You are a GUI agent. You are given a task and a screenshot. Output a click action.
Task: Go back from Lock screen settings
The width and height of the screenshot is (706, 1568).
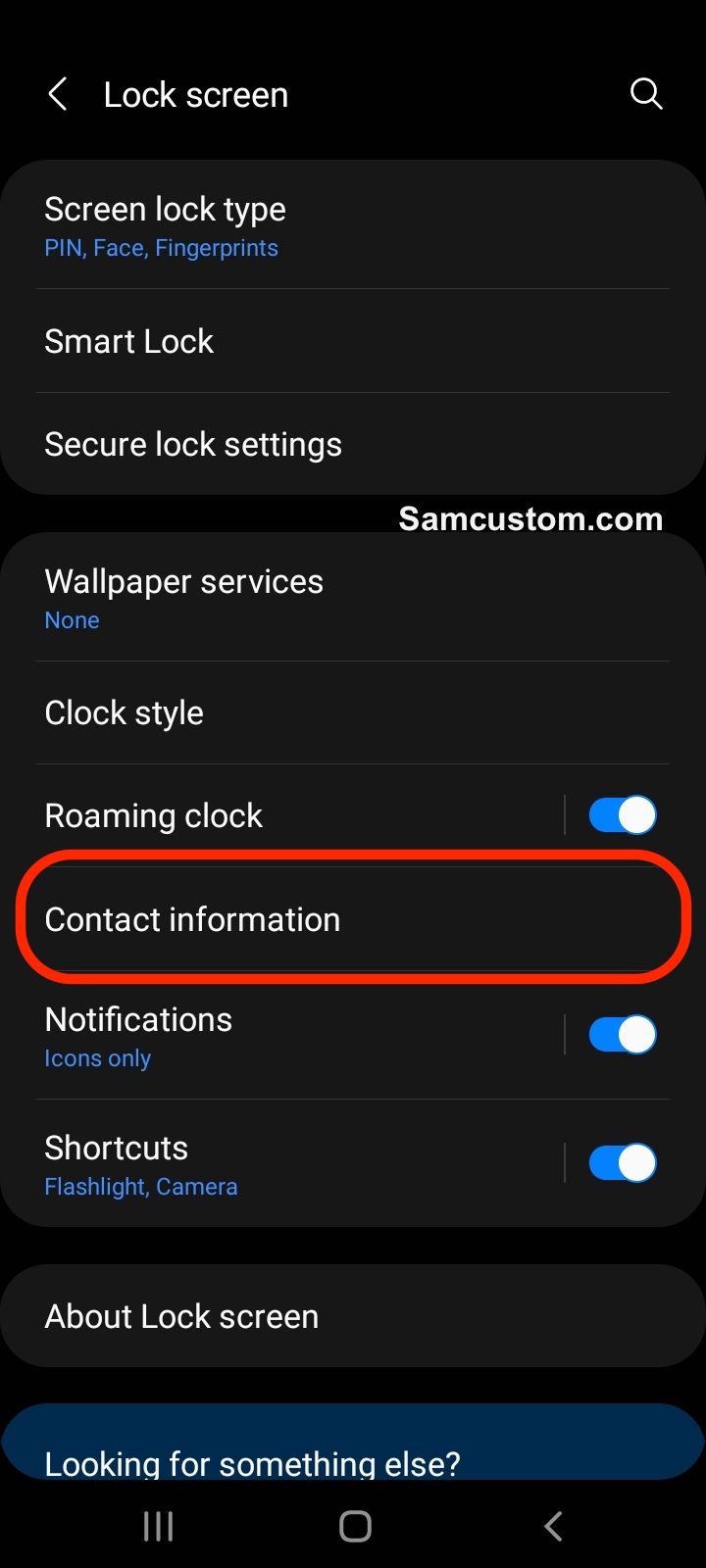[x=58, y=95]
